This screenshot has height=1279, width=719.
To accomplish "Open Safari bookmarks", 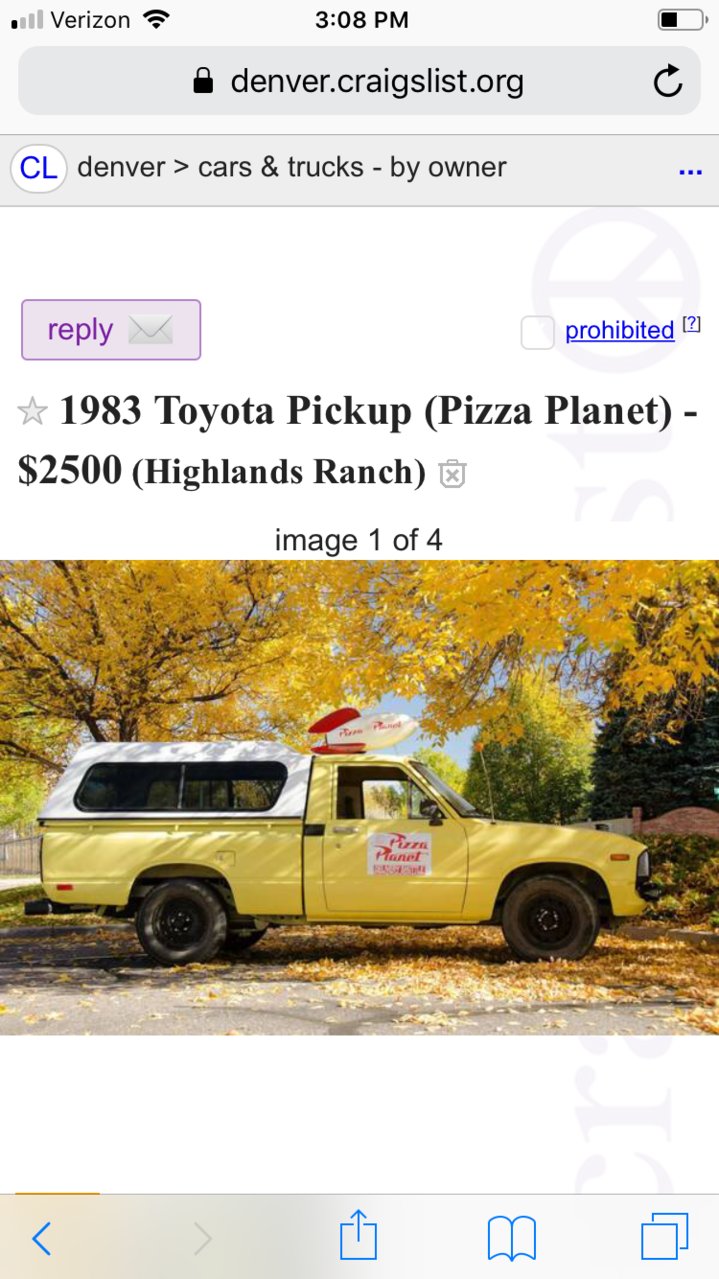I will [x=512, y=1239].
